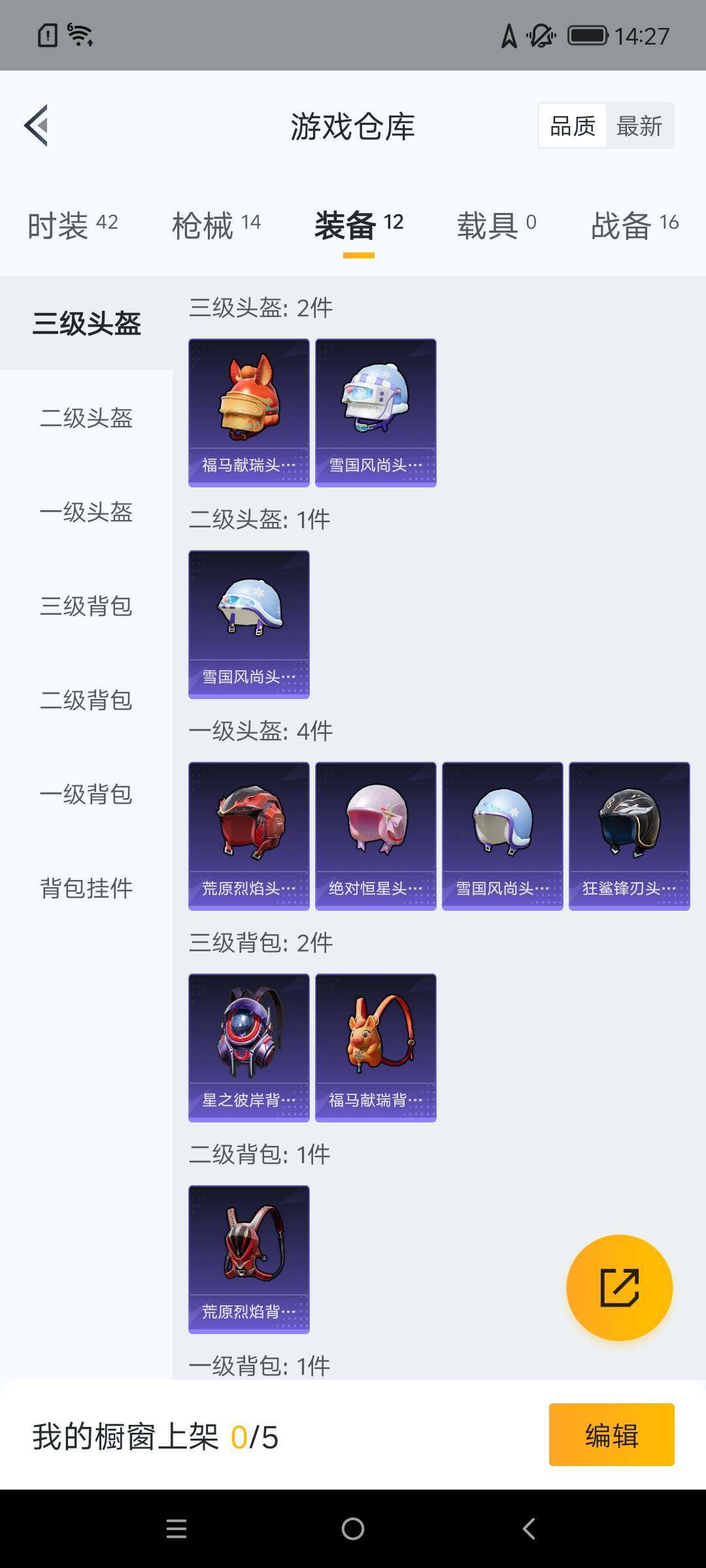The width and height of the screenshot is (706, 1568).
Task: Switch sorting to 最新
Action: click(x=639, y=125)
